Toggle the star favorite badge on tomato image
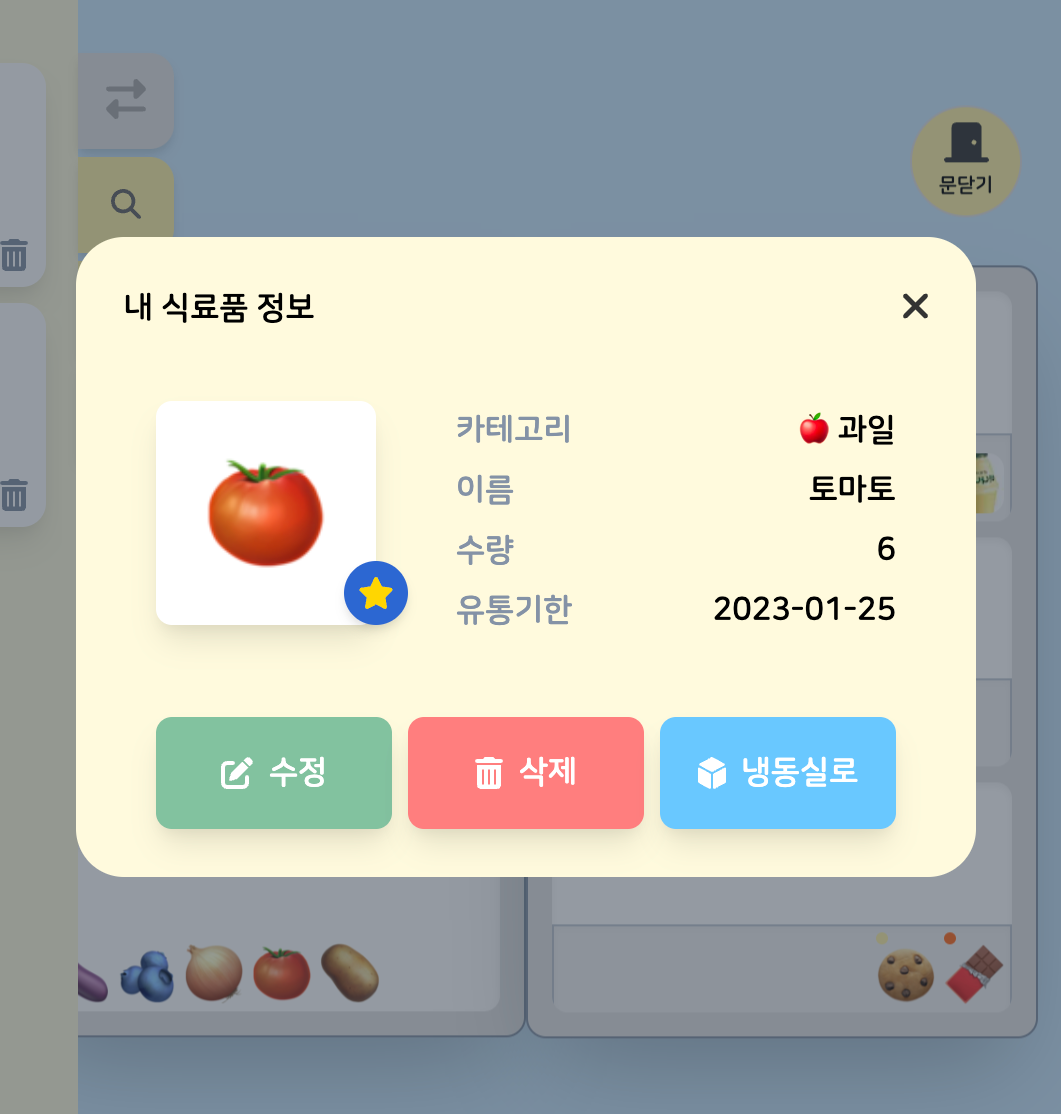Image resolution: width=1061 pixels, height=1114 pixels. click(376, 593)
